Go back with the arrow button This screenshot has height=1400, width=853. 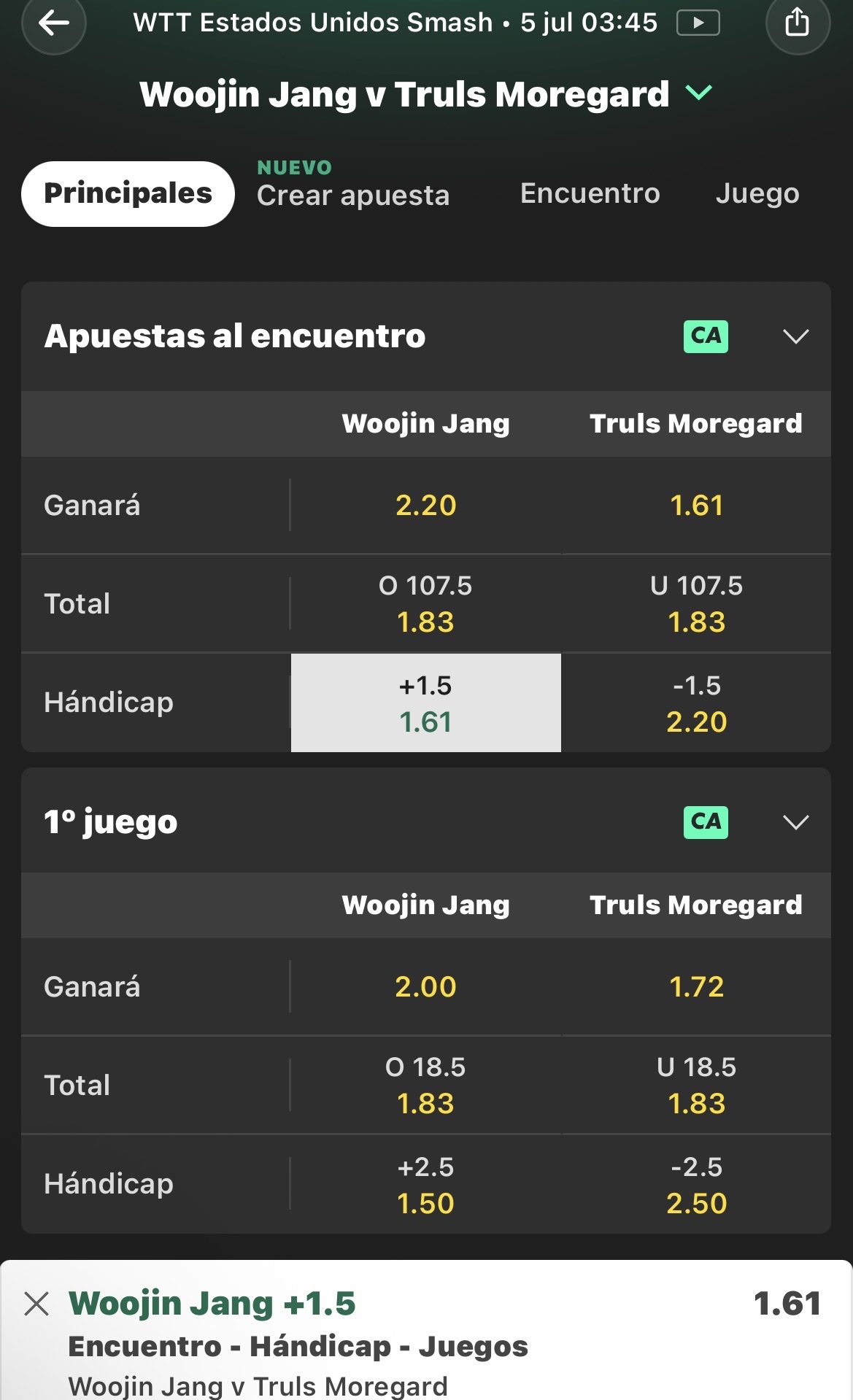[x=54, y=23]
